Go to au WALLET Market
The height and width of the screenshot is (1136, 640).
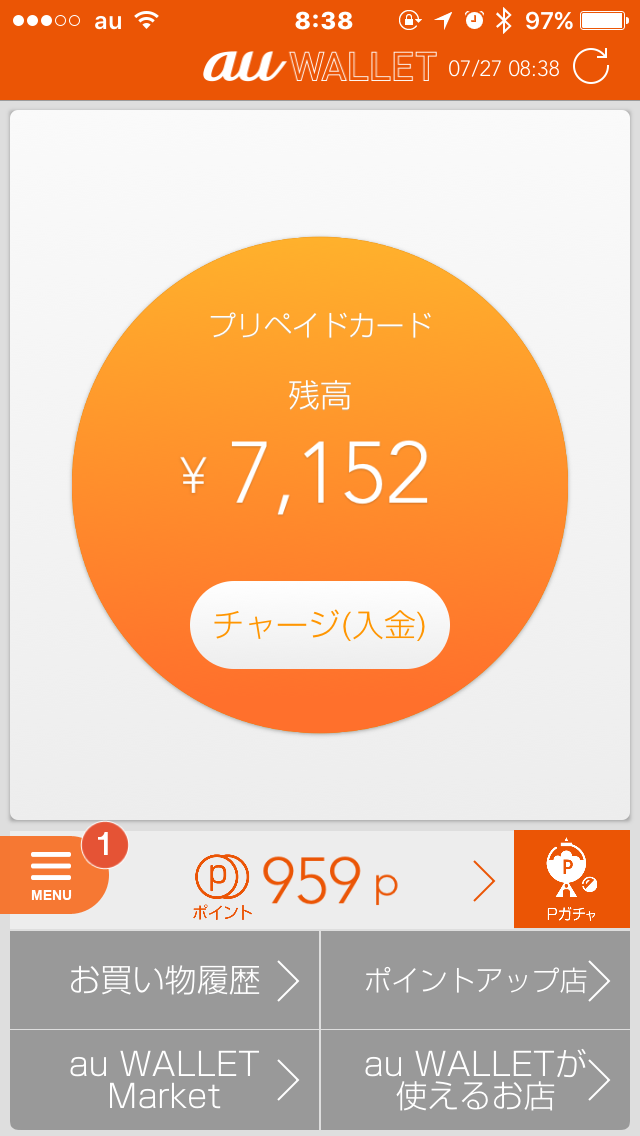coord(165,1079)
